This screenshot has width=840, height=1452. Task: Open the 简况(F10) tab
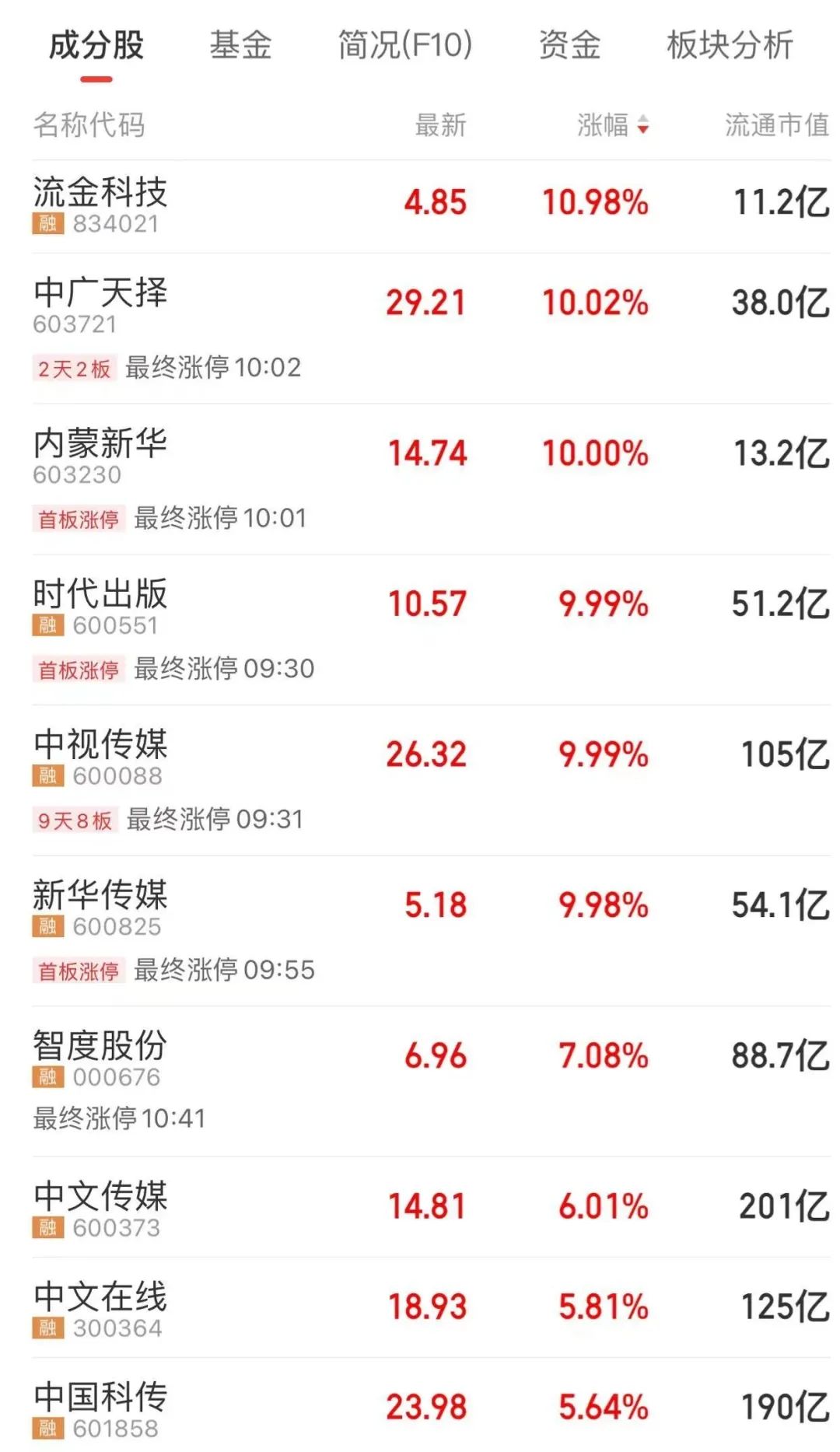[x=404, y=45]
